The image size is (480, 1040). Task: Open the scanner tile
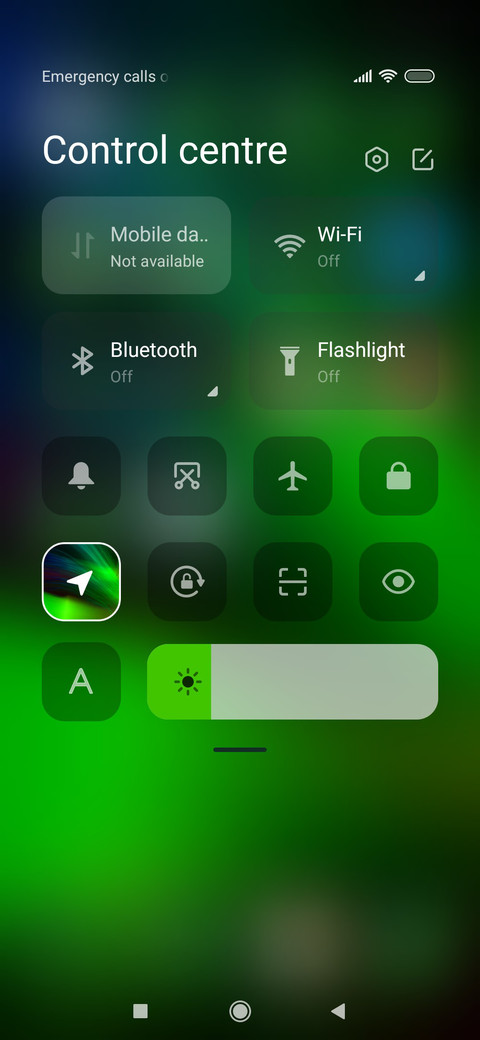click(x=292, y=582)
